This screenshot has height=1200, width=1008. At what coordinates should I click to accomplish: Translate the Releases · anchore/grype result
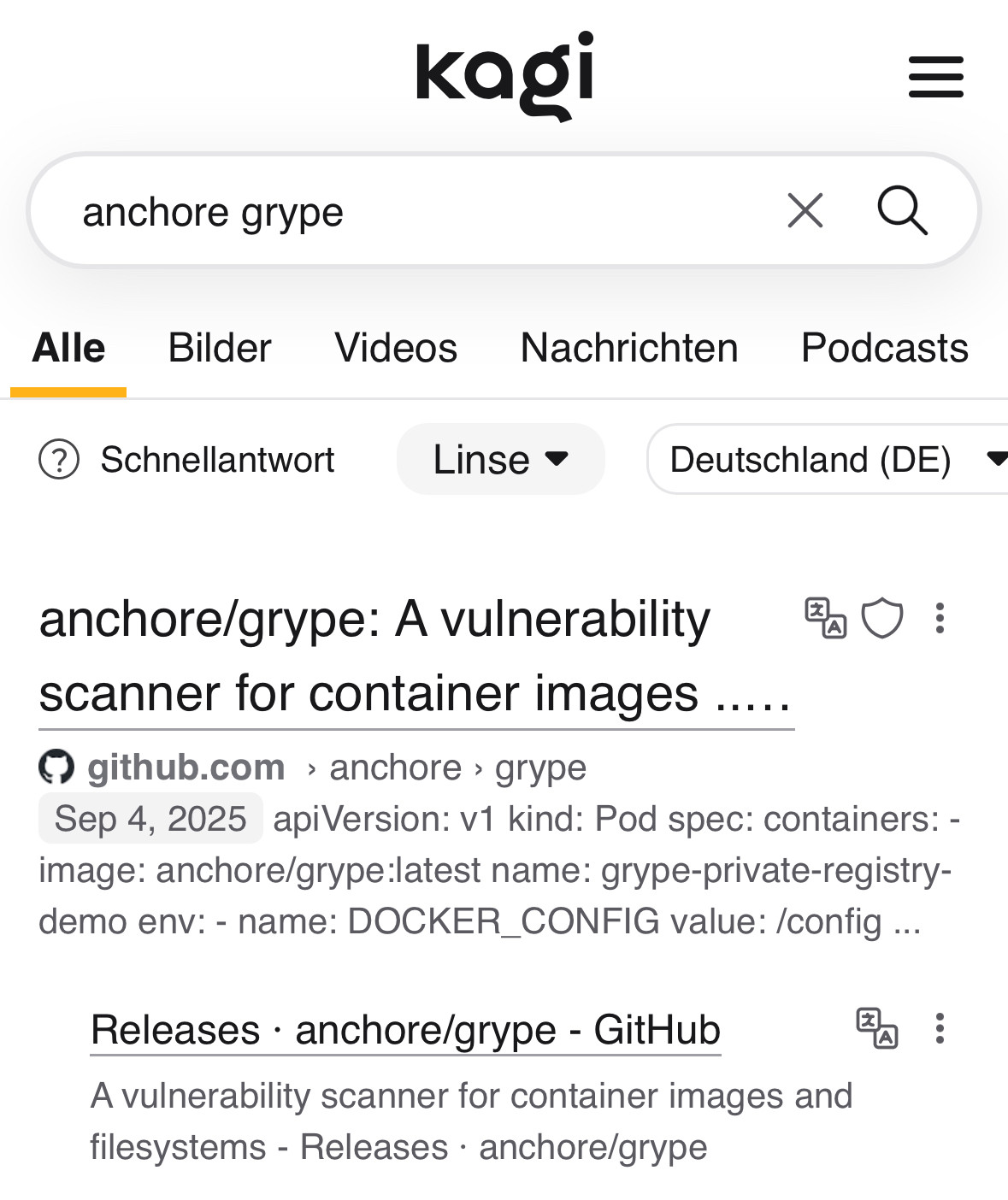876,1028
